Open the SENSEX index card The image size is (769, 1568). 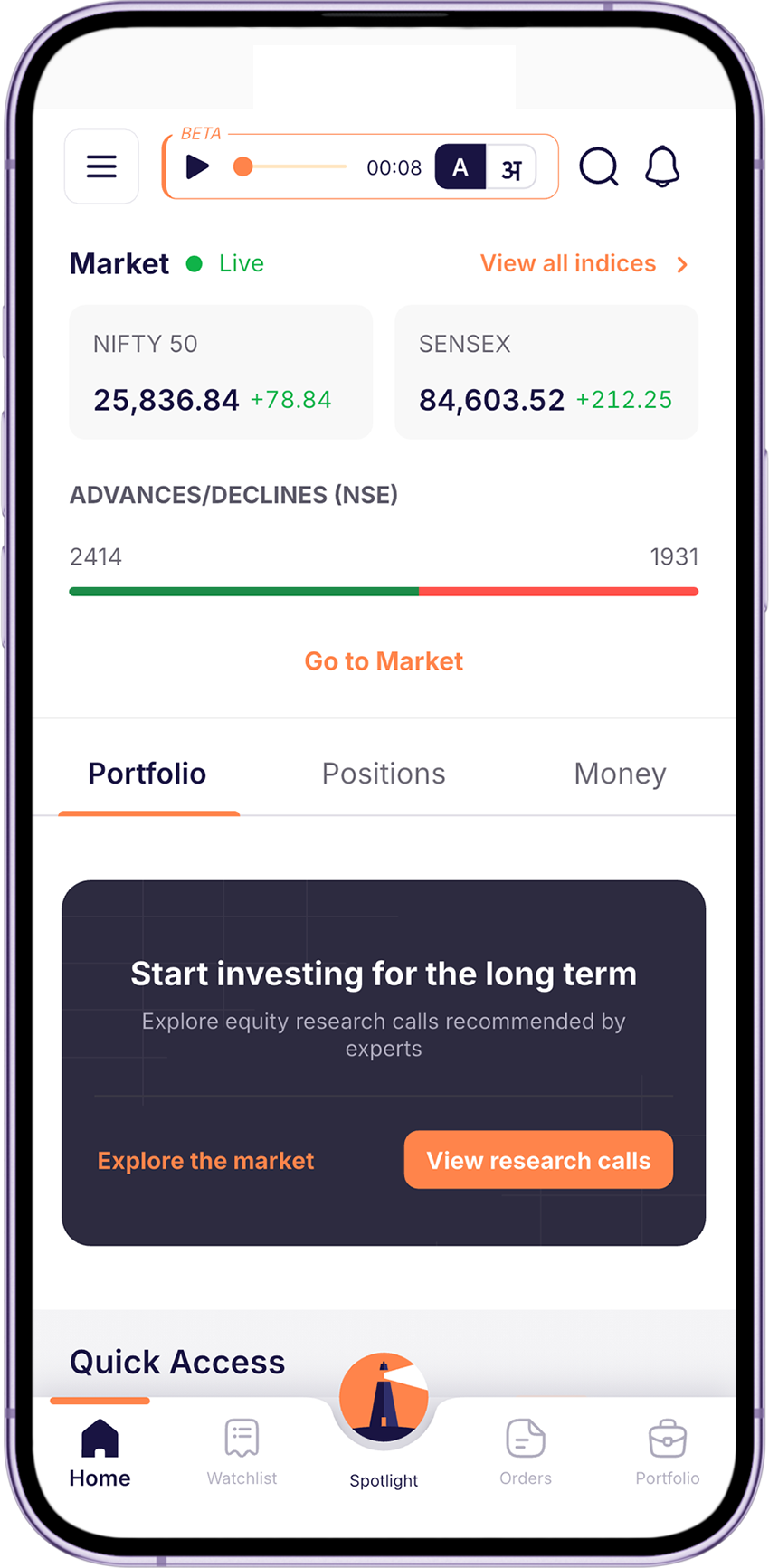(546, 372)
